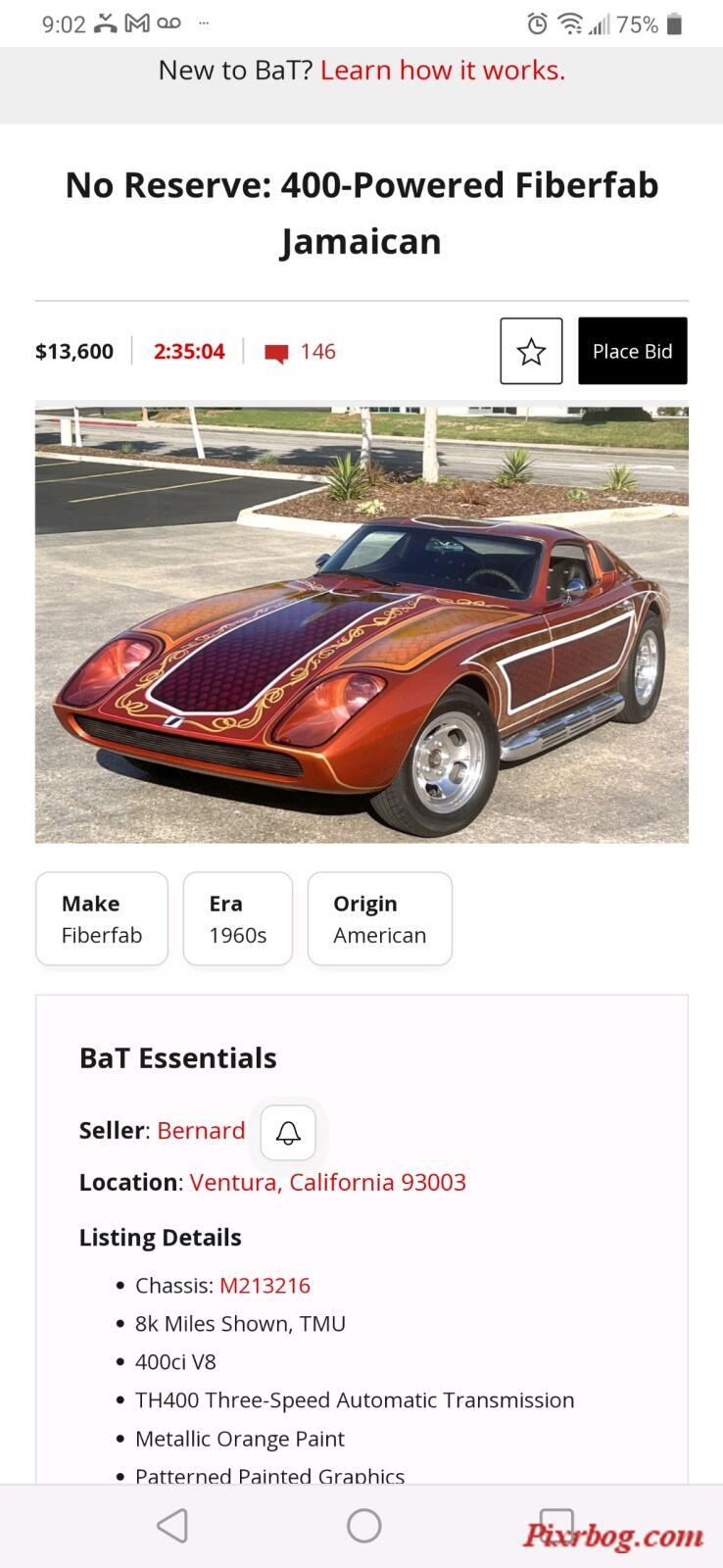Open the 146 comments link
Viewport: 723px width, 1568px height.
pos(301,352)
